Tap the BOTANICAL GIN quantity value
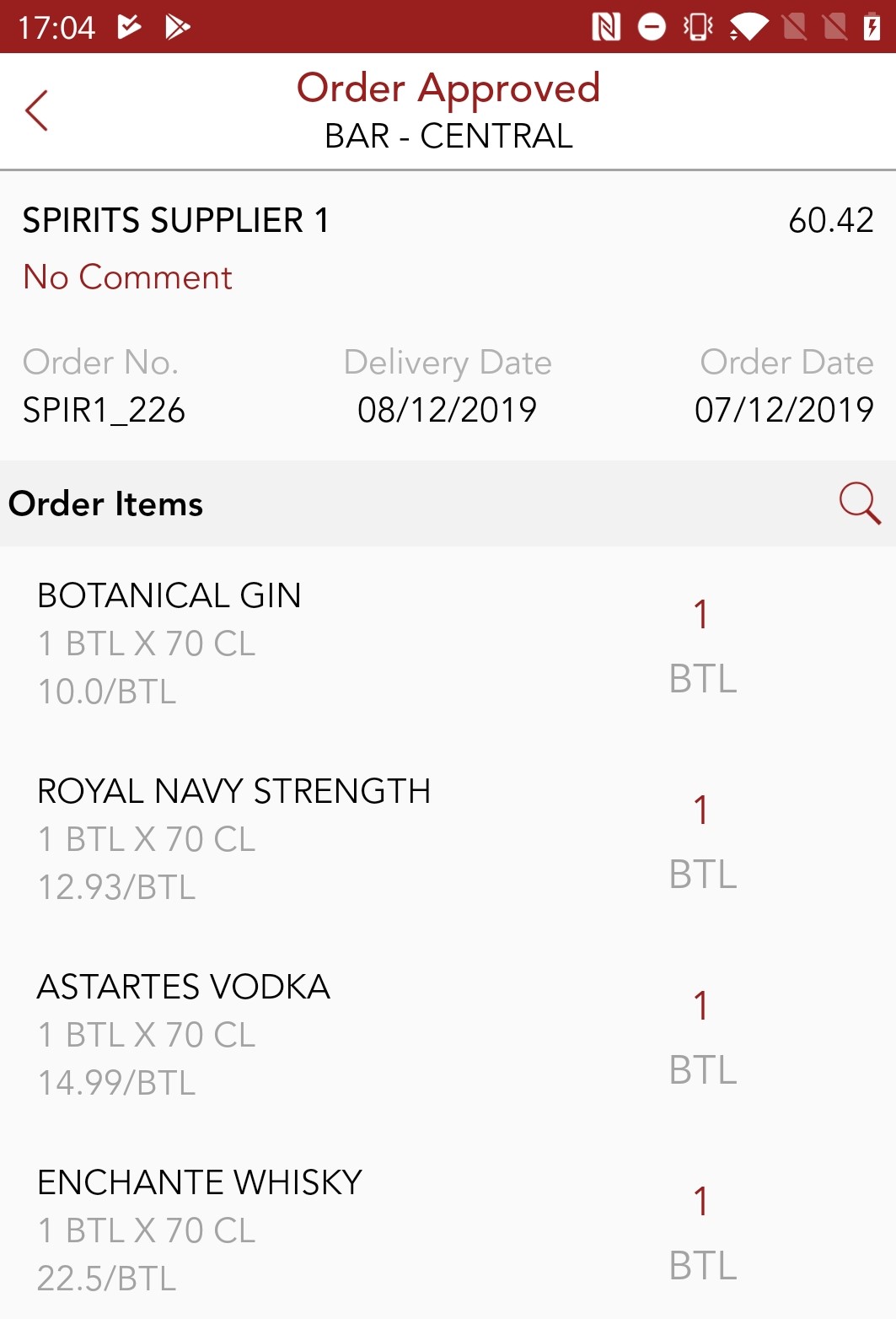Viewport: 896px width, 1319px height. click(700, 615)
